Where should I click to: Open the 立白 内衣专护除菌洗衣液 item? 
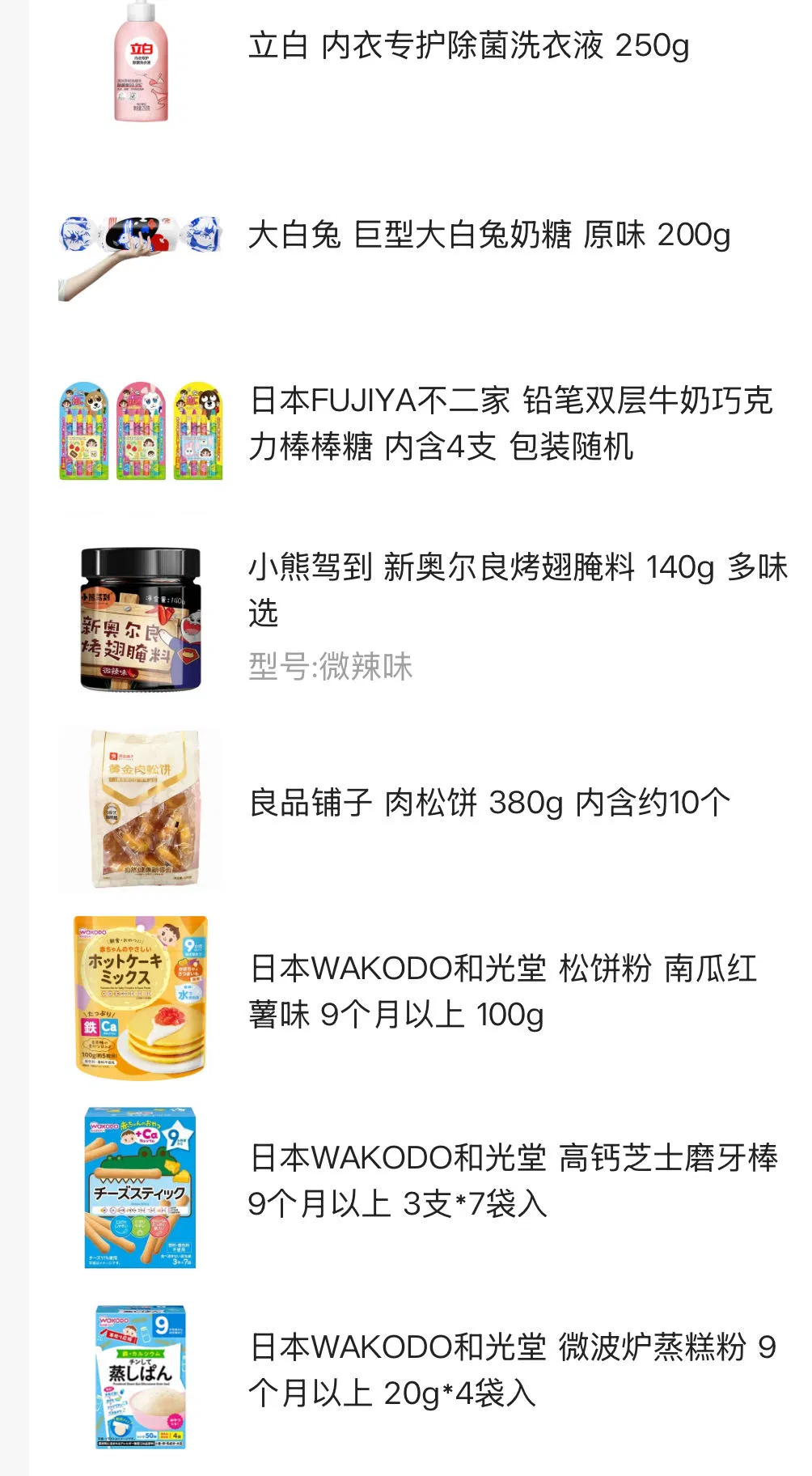[x=467, y=46]
